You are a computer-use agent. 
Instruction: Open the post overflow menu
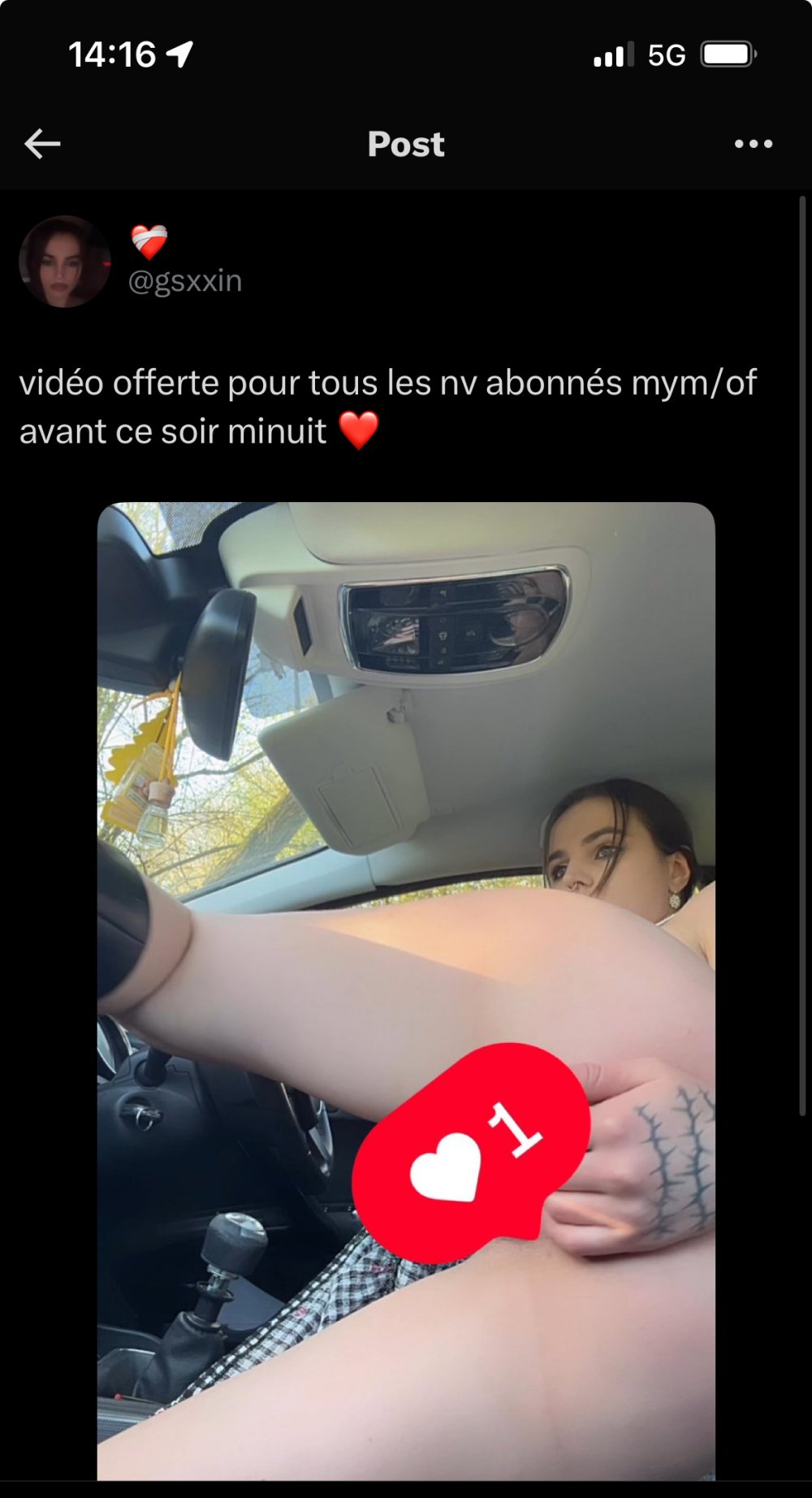pos(753,145)
